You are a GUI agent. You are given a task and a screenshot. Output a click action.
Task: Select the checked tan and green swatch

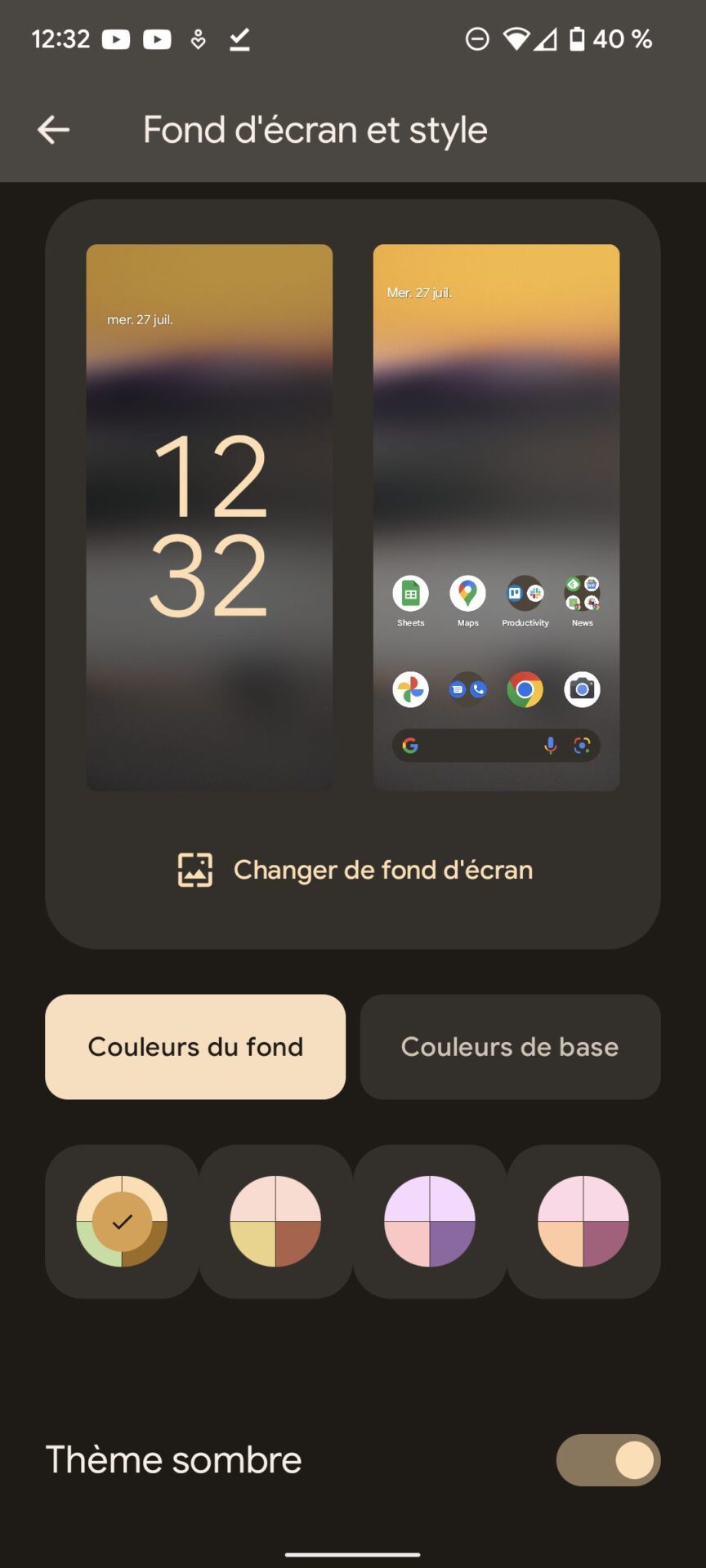tap(122, 1221)
